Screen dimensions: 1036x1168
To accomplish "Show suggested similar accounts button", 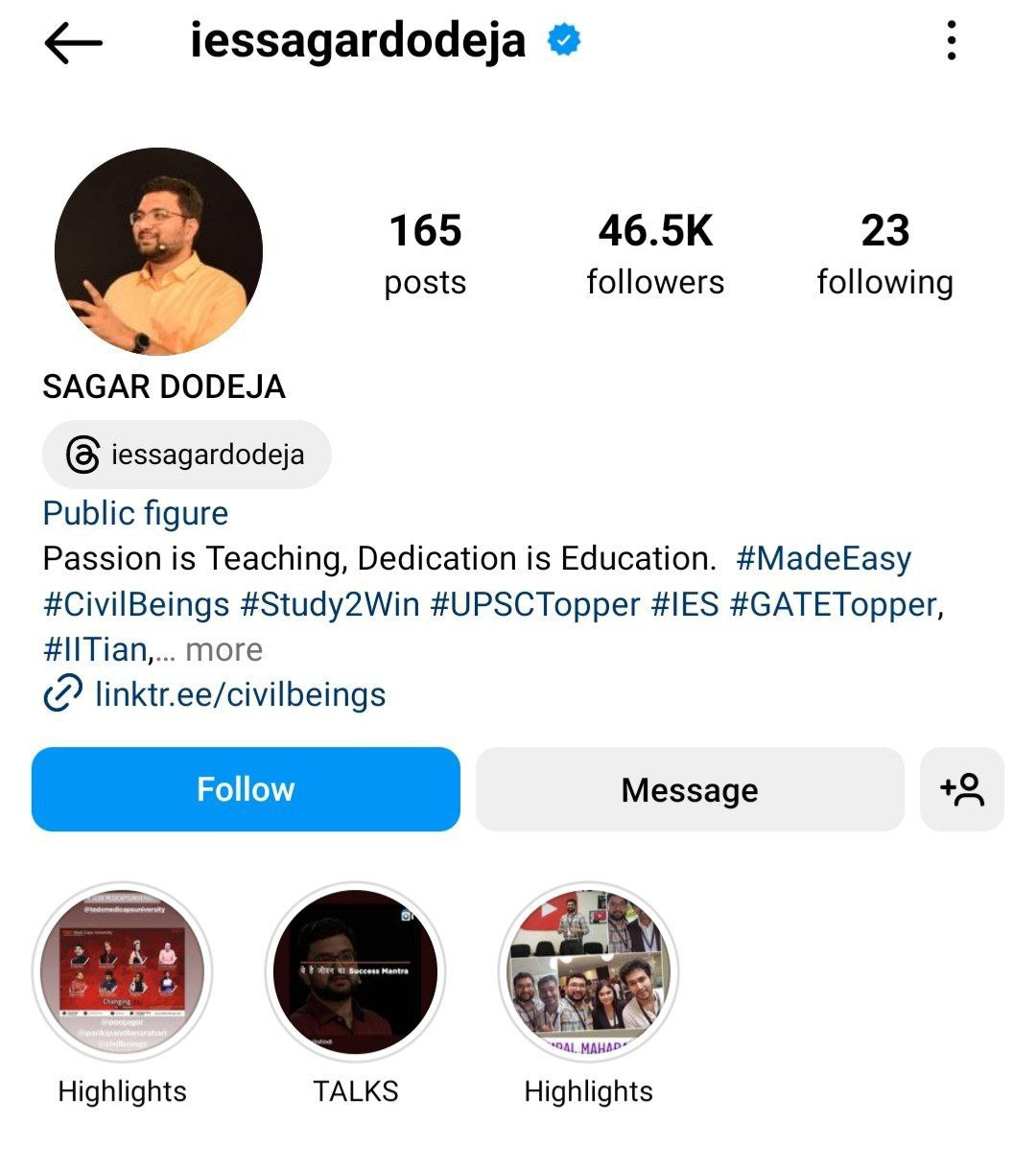I will 961,789.
